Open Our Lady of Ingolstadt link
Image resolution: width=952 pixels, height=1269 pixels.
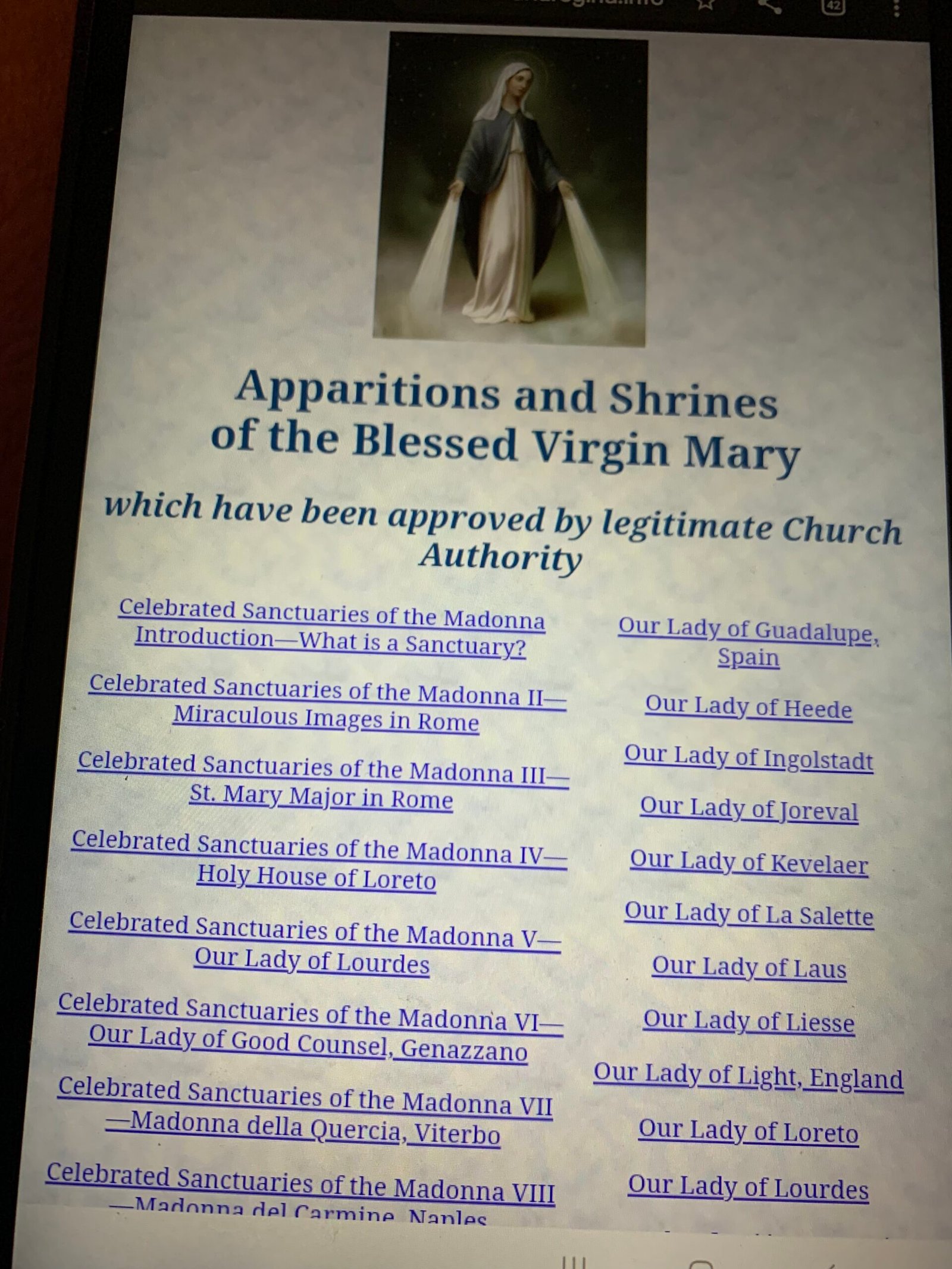point(749,760)
